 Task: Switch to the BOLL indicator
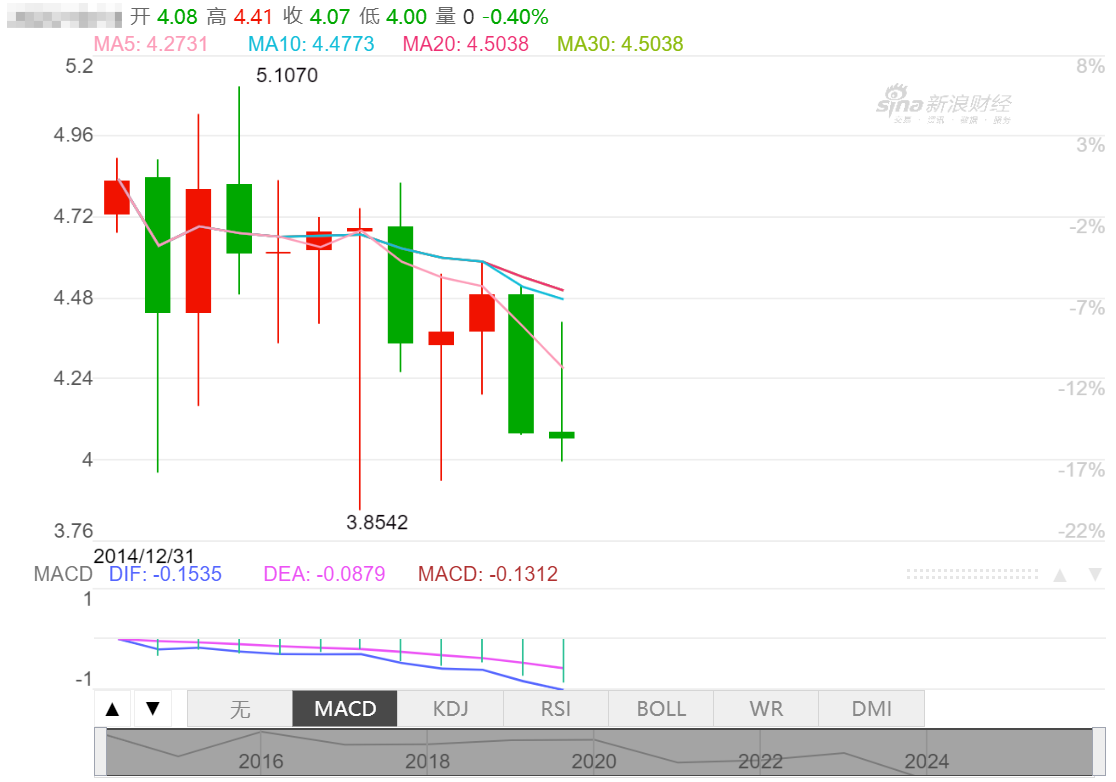coord(661,709)
